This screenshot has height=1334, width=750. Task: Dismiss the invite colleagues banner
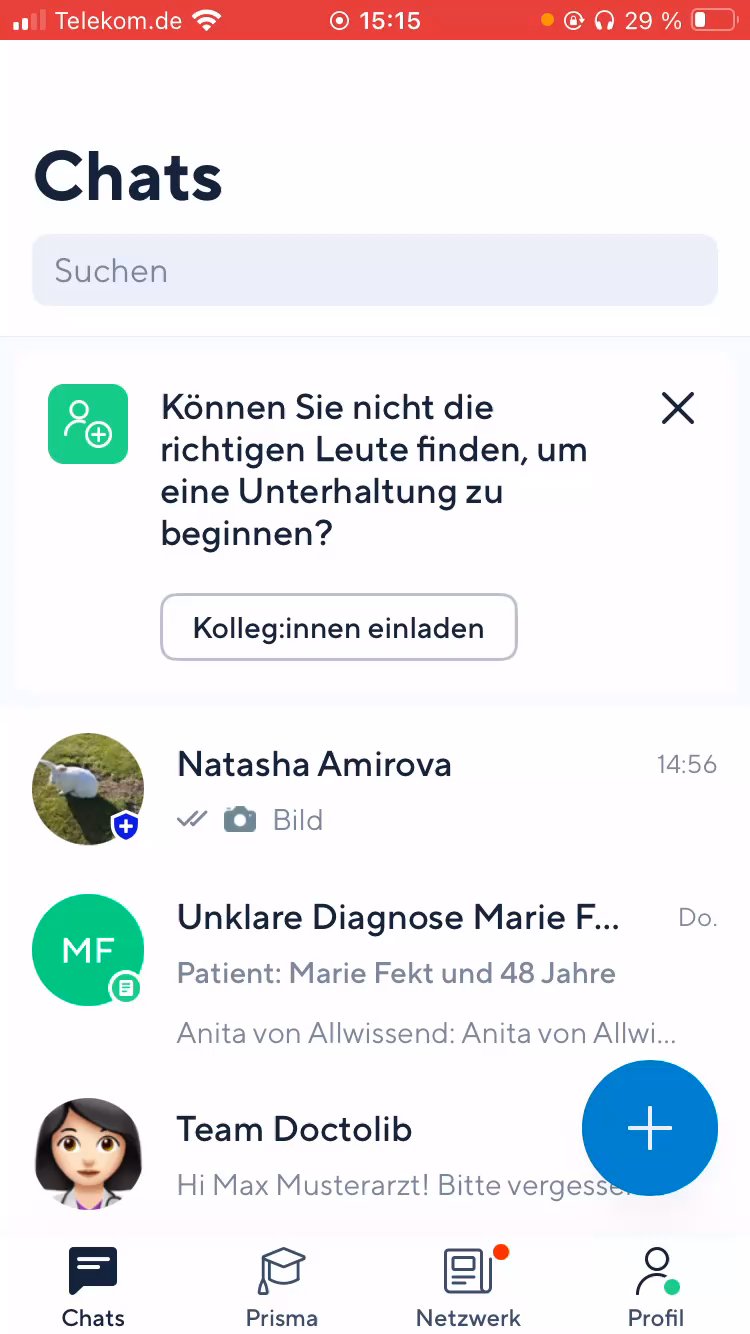click(677, 408)
